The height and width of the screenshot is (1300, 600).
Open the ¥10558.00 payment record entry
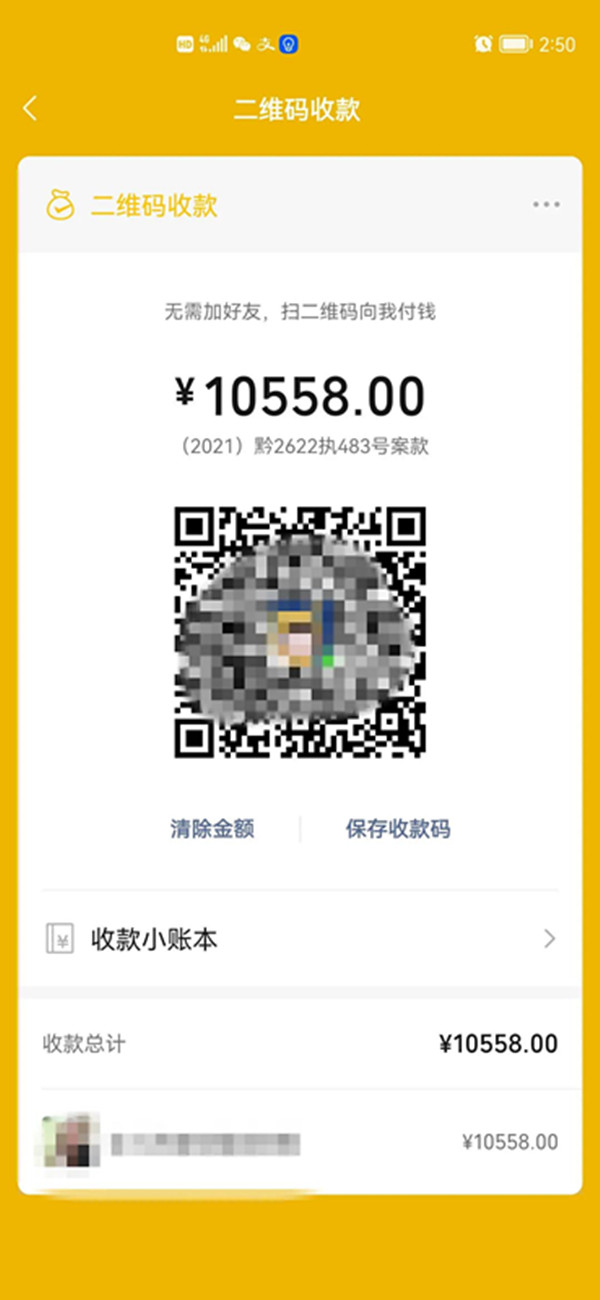pos(300,1142)
